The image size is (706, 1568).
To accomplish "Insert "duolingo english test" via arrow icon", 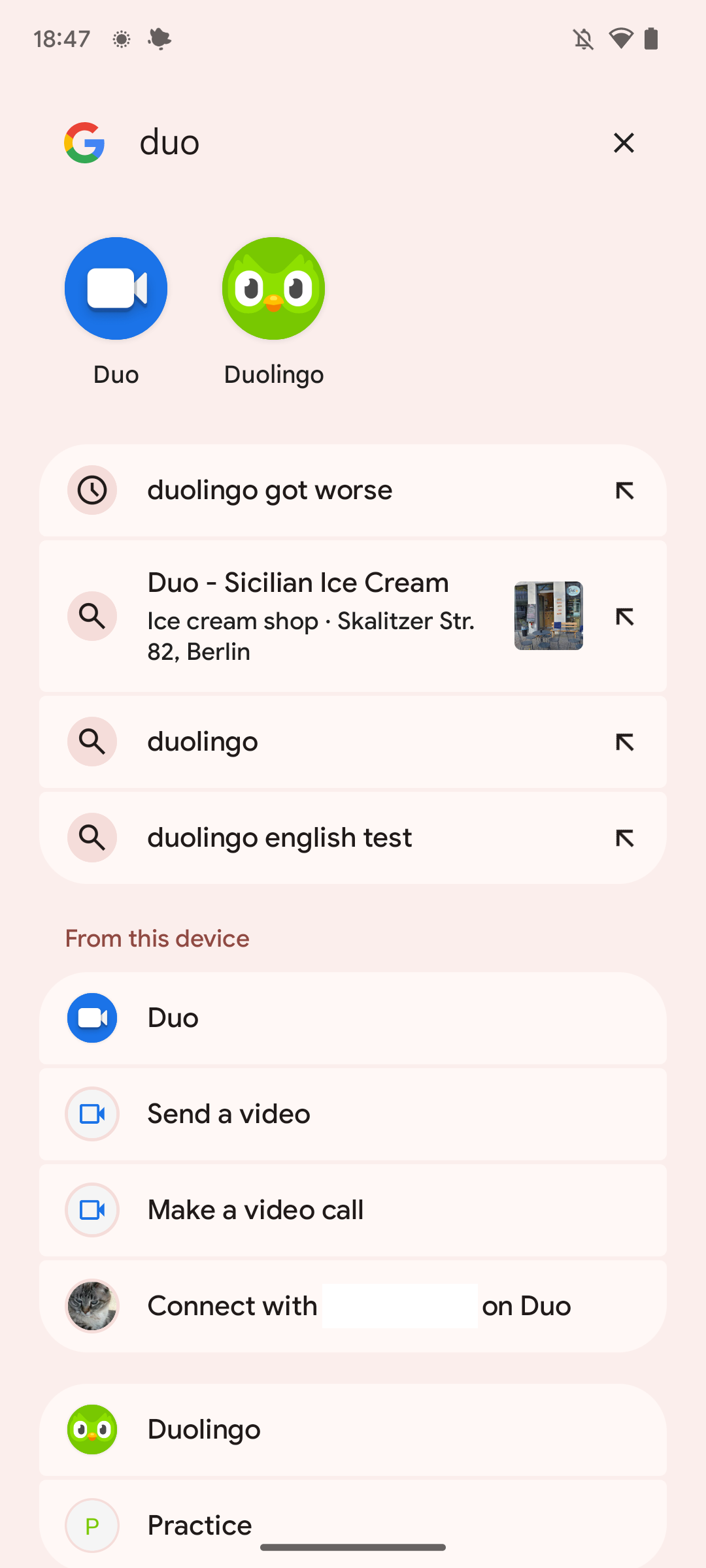I will click(x=624, y=838).
